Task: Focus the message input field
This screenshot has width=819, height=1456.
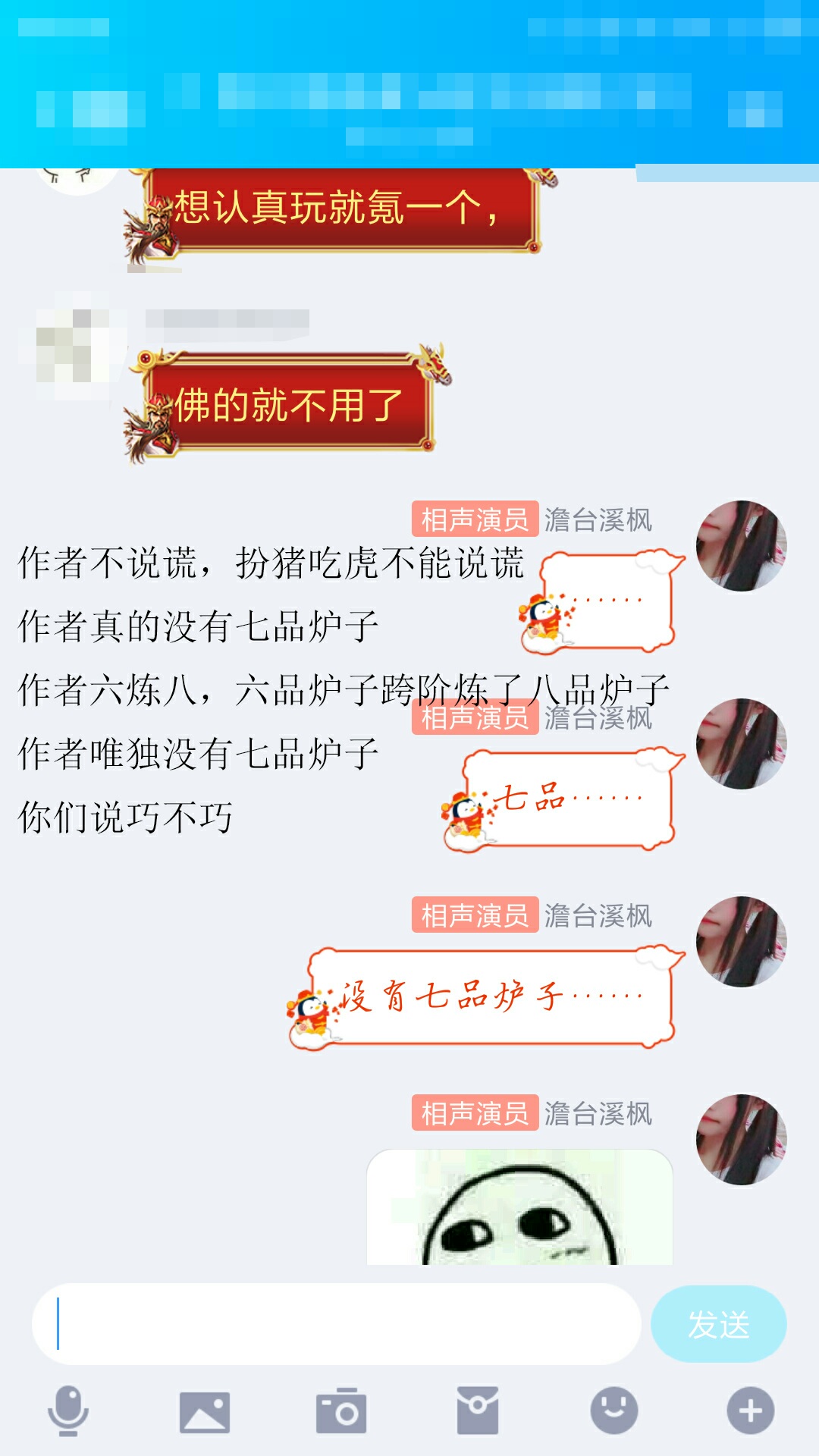Action: pos(337,1324)
